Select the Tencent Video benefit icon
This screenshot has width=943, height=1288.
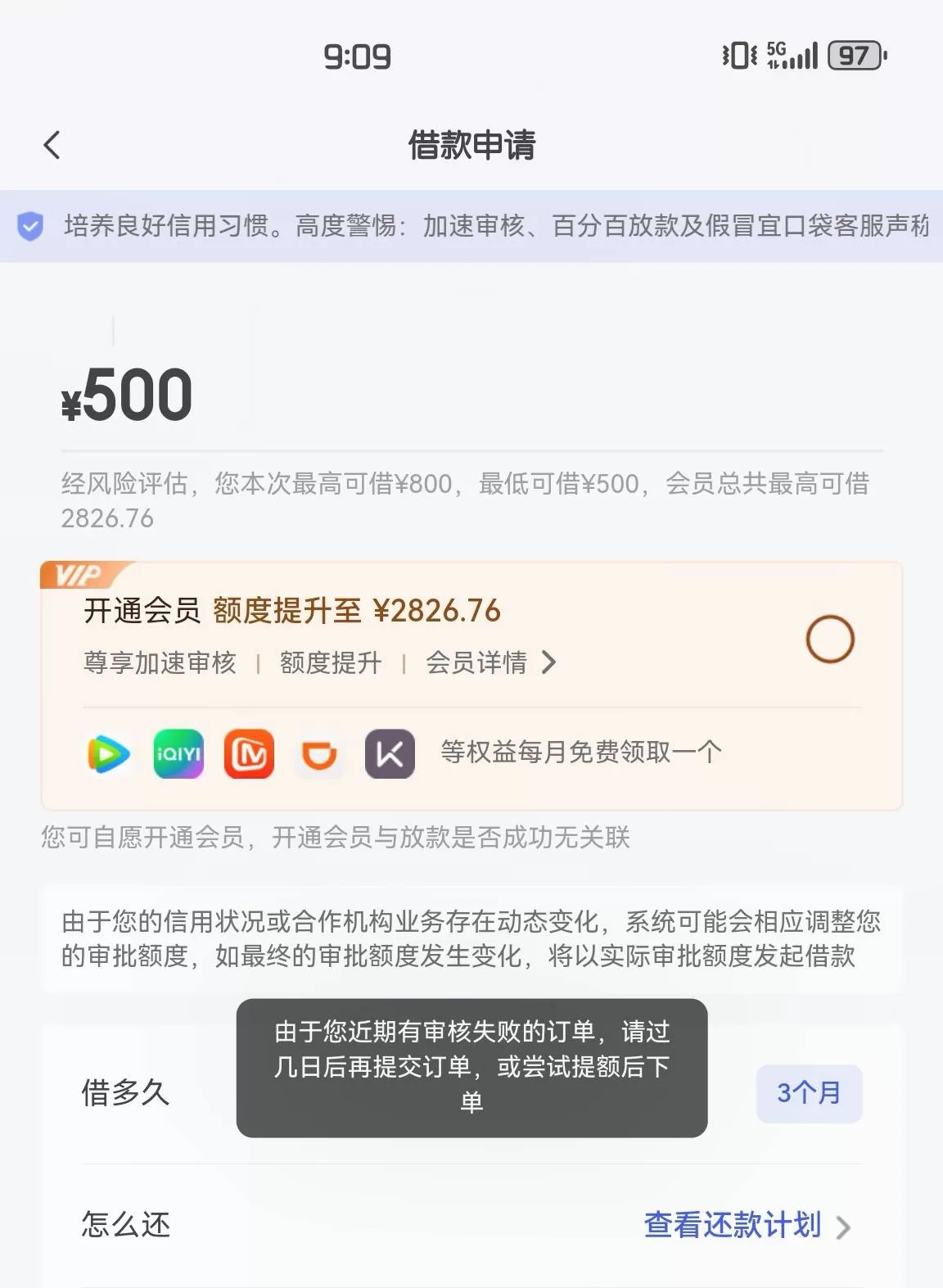(x=108, y=753)
